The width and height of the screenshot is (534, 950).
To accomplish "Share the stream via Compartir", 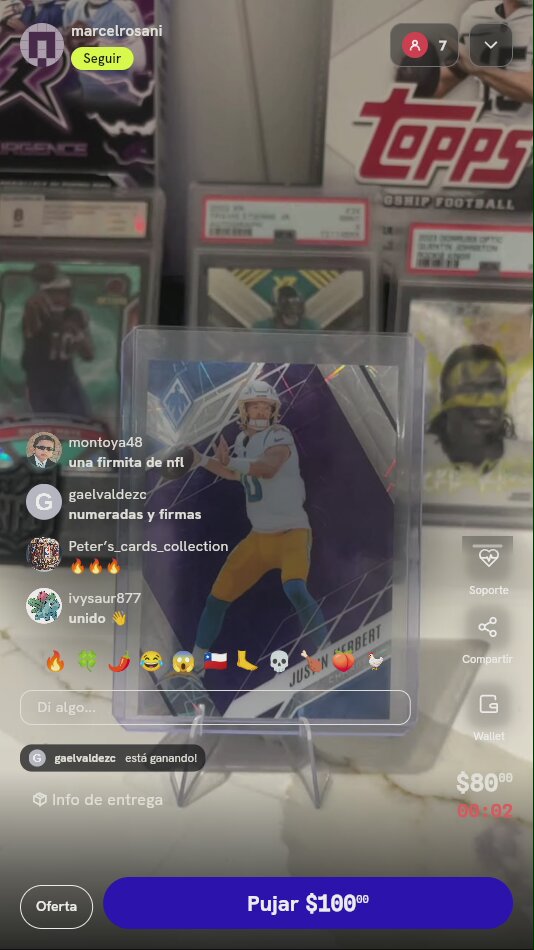I will (488, 640).
